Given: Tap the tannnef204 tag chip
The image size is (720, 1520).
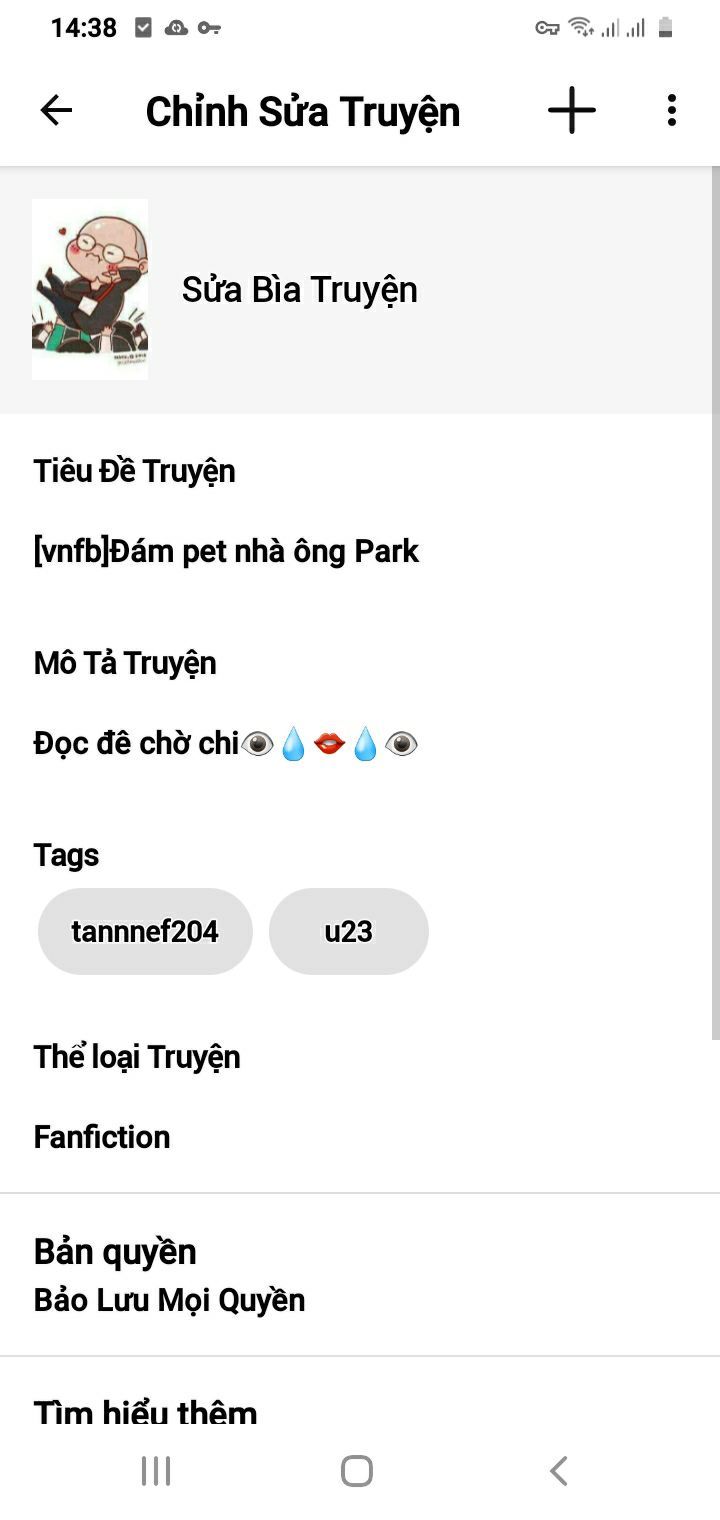Looking at the screenshot, I should 145,931.
